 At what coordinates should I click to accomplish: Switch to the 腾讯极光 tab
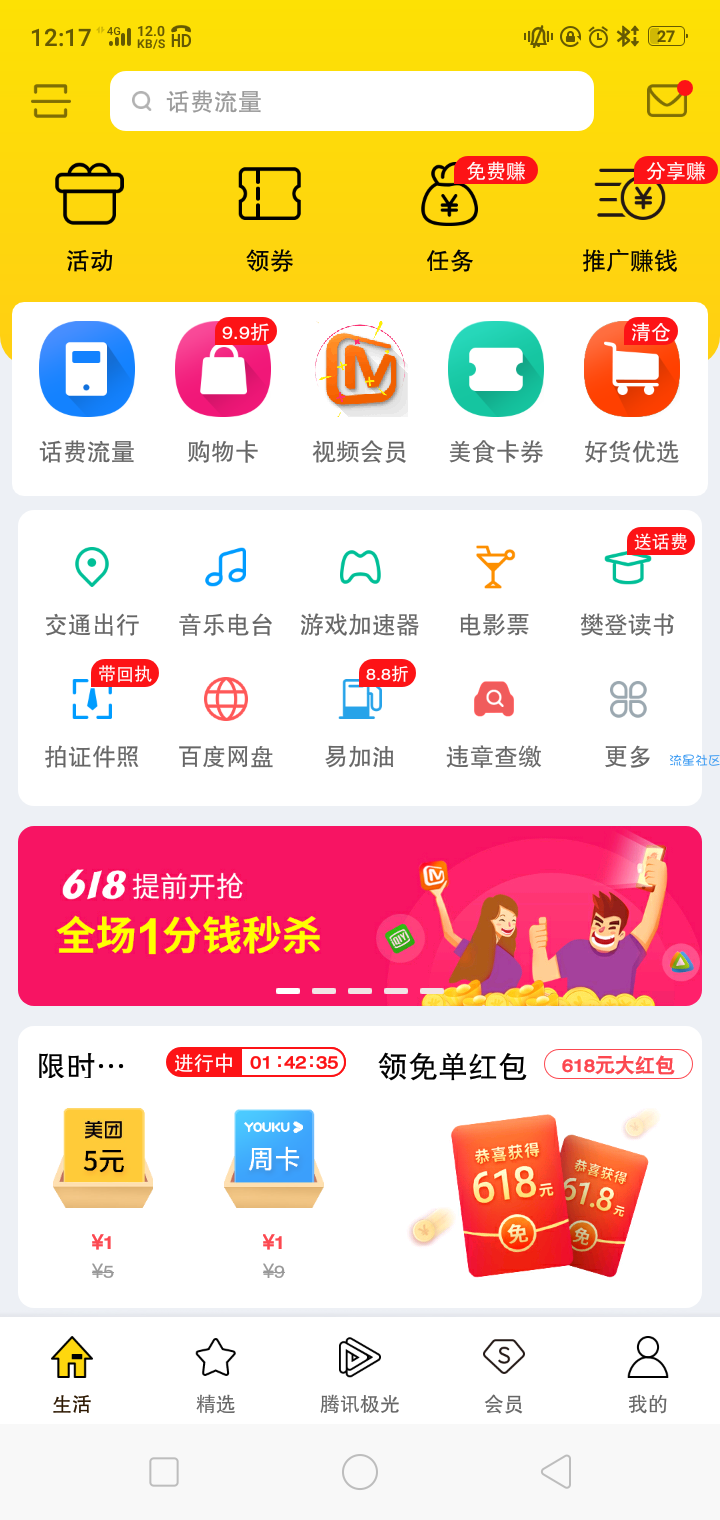coord(360,1375)
